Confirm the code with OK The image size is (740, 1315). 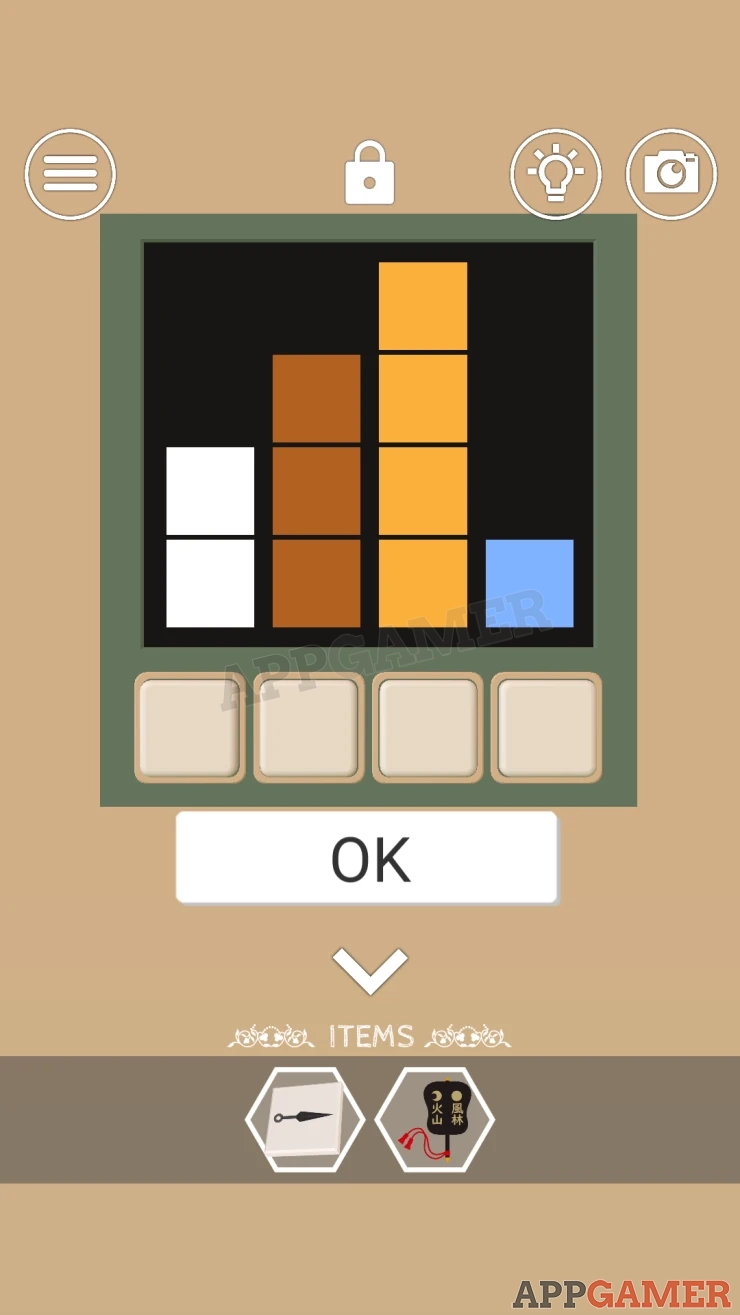pos(367,858)
